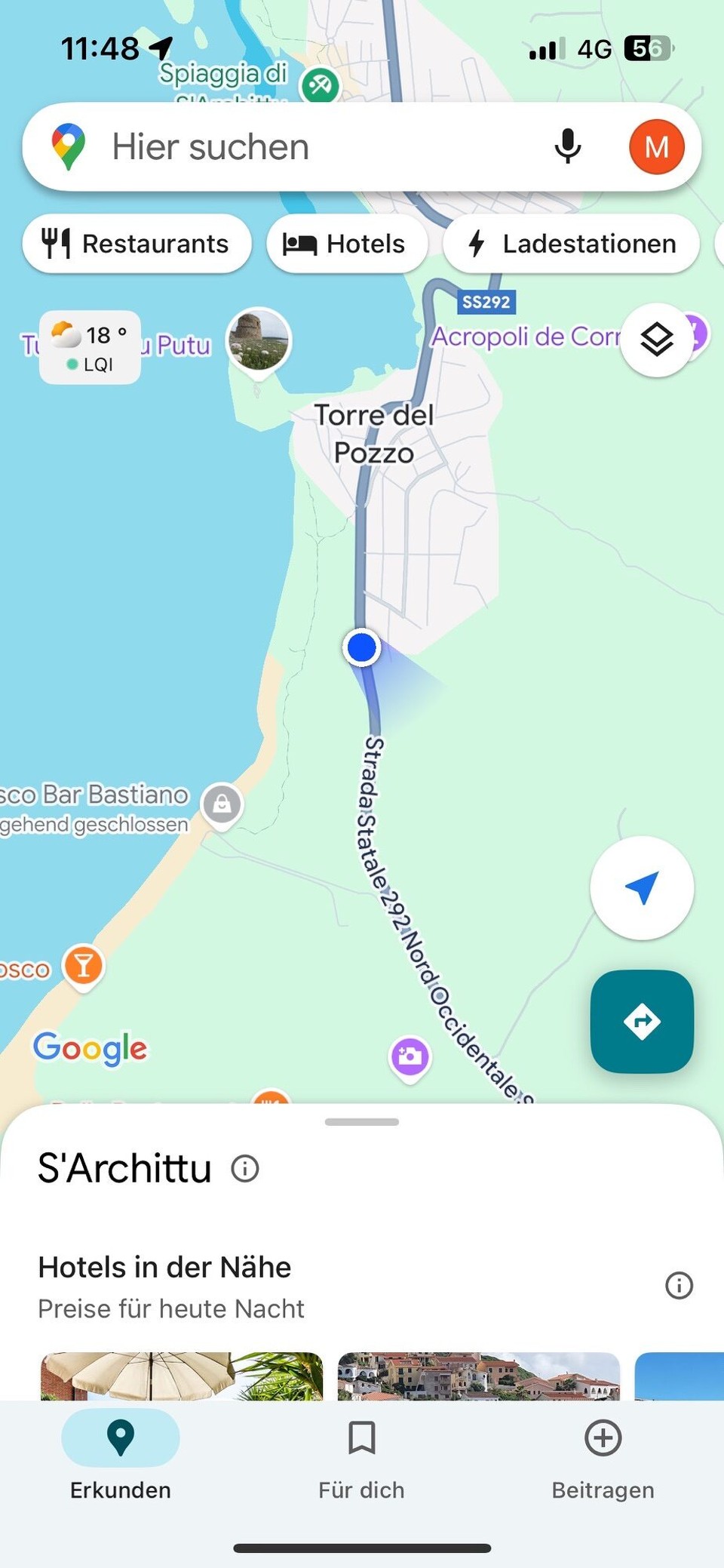Open the hotel card showing hillside houses

[478, 1376]
